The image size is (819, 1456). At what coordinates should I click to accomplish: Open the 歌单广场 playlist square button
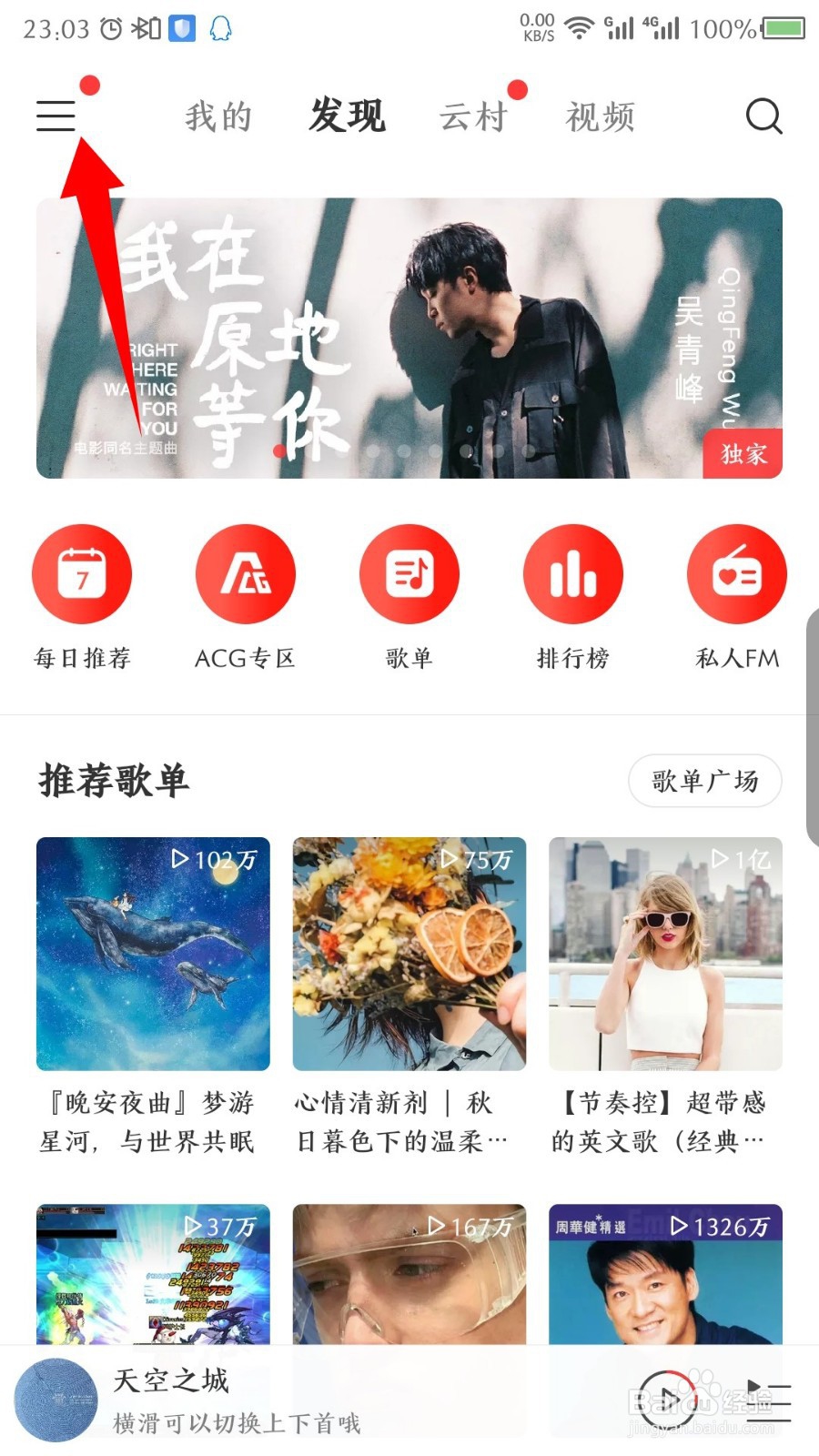coord(704,781)
